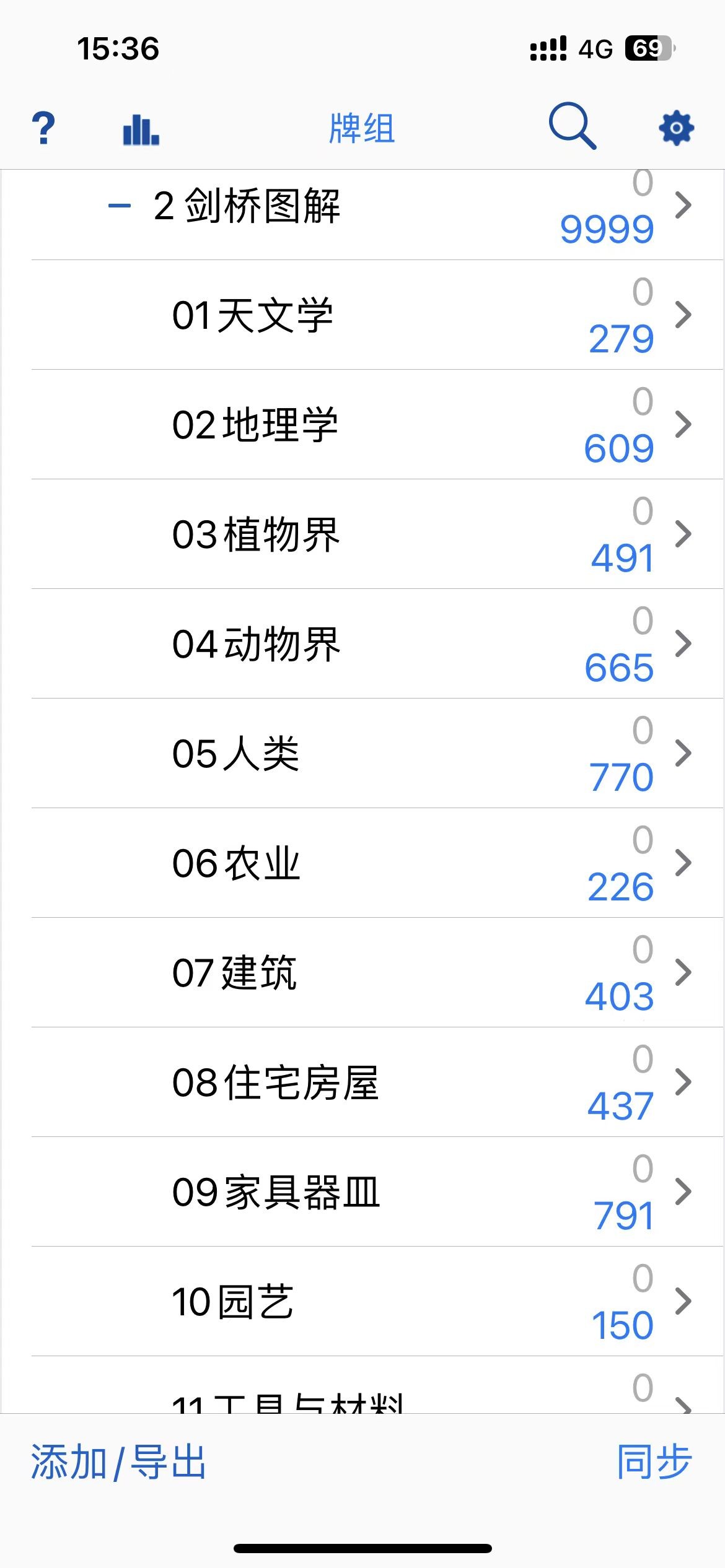The height and width of the screenshot is (1568, 725).
Task: Open the 06农业 deck
Action: (377, 863)
